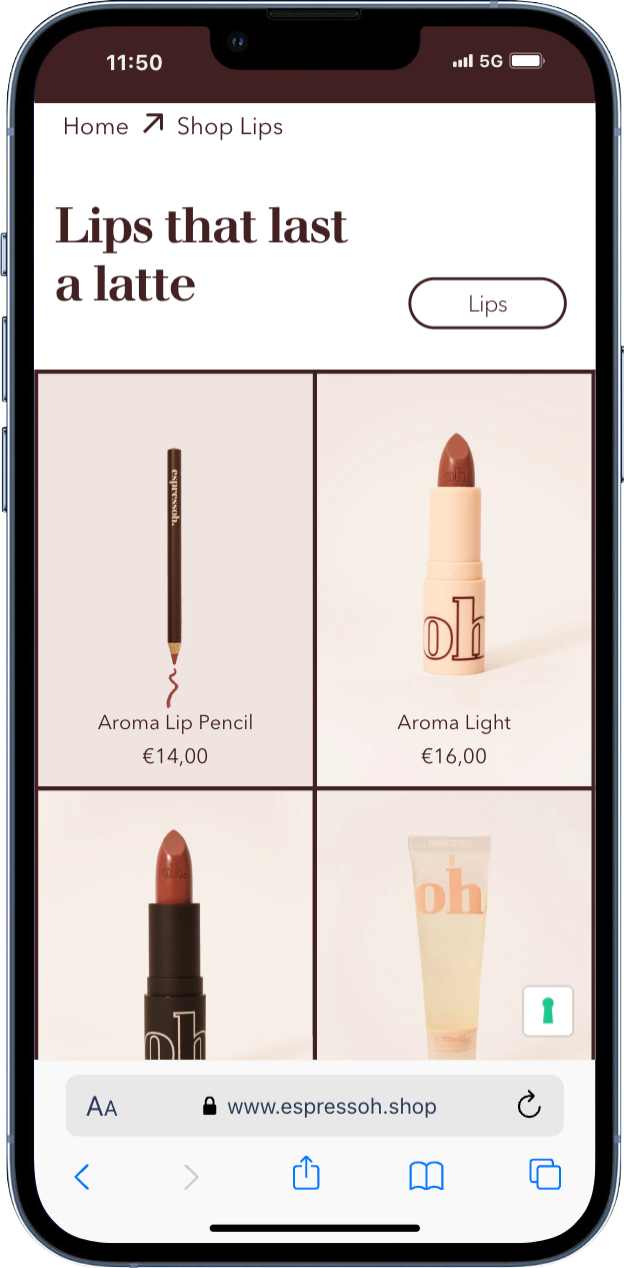Tap the Lips category button
Viewport: 624px width, 1268px height.
click(487, 304)
